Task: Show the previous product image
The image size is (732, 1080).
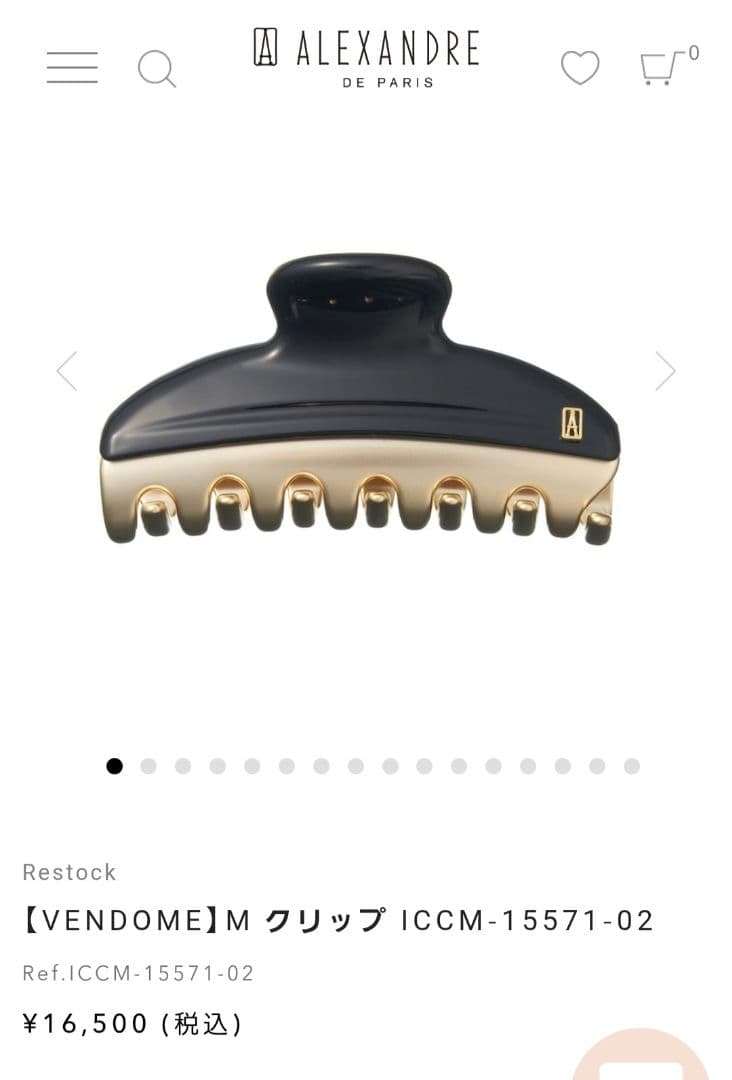Action: coord(67,371)
